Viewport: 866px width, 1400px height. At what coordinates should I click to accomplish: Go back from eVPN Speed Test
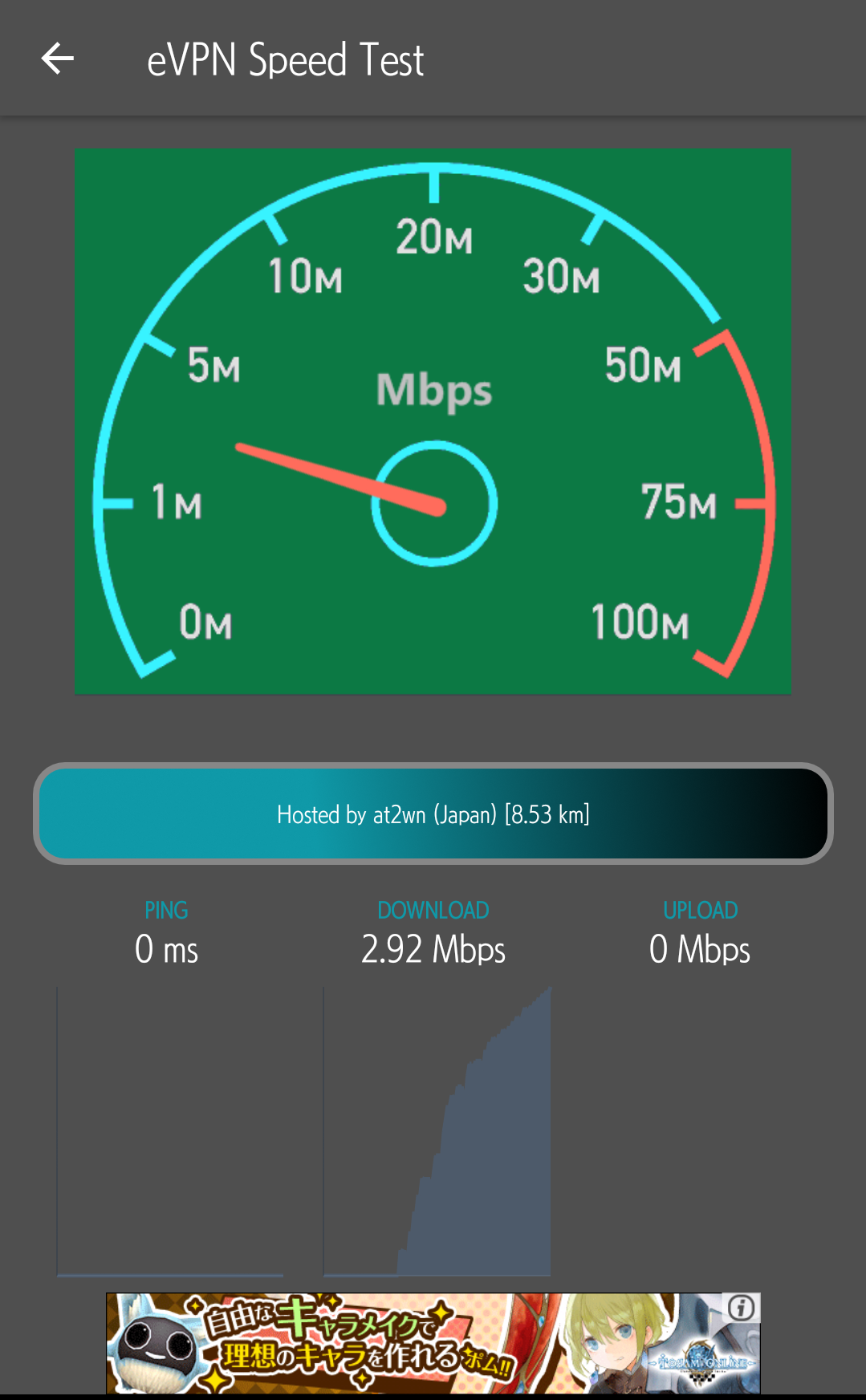point(58,59)
